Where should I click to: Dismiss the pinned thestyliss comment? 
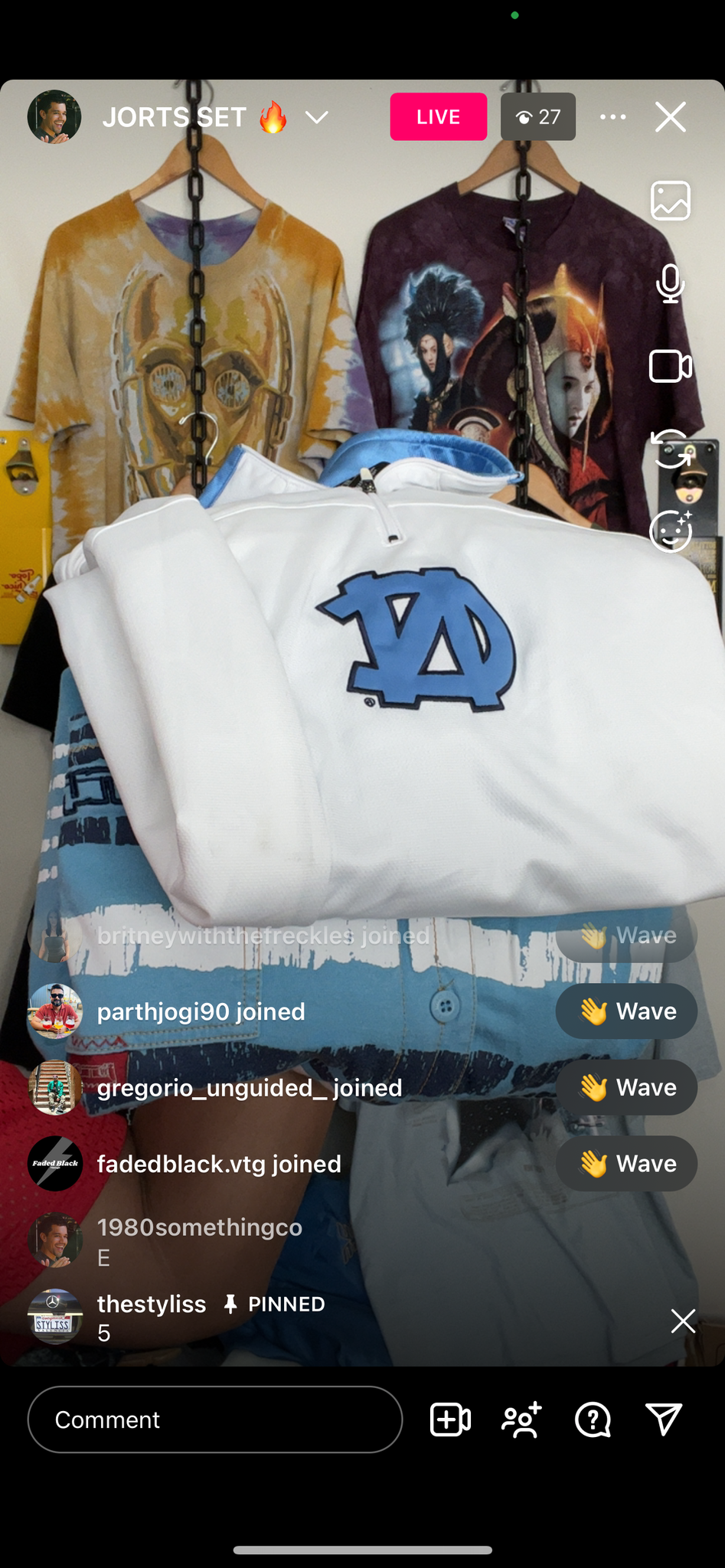[x=683, y=1321]
